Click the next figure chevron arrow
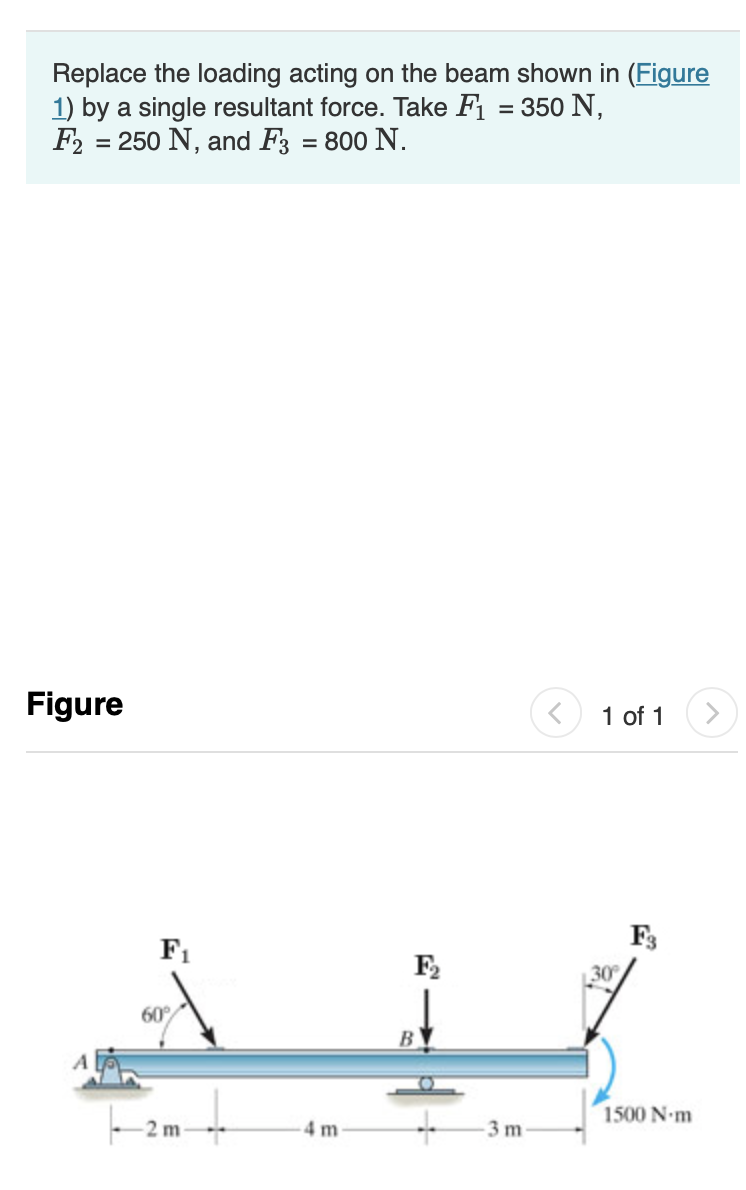Viewport: 746px width, 1190px height. pyautogui.click(x=712, y=713)
